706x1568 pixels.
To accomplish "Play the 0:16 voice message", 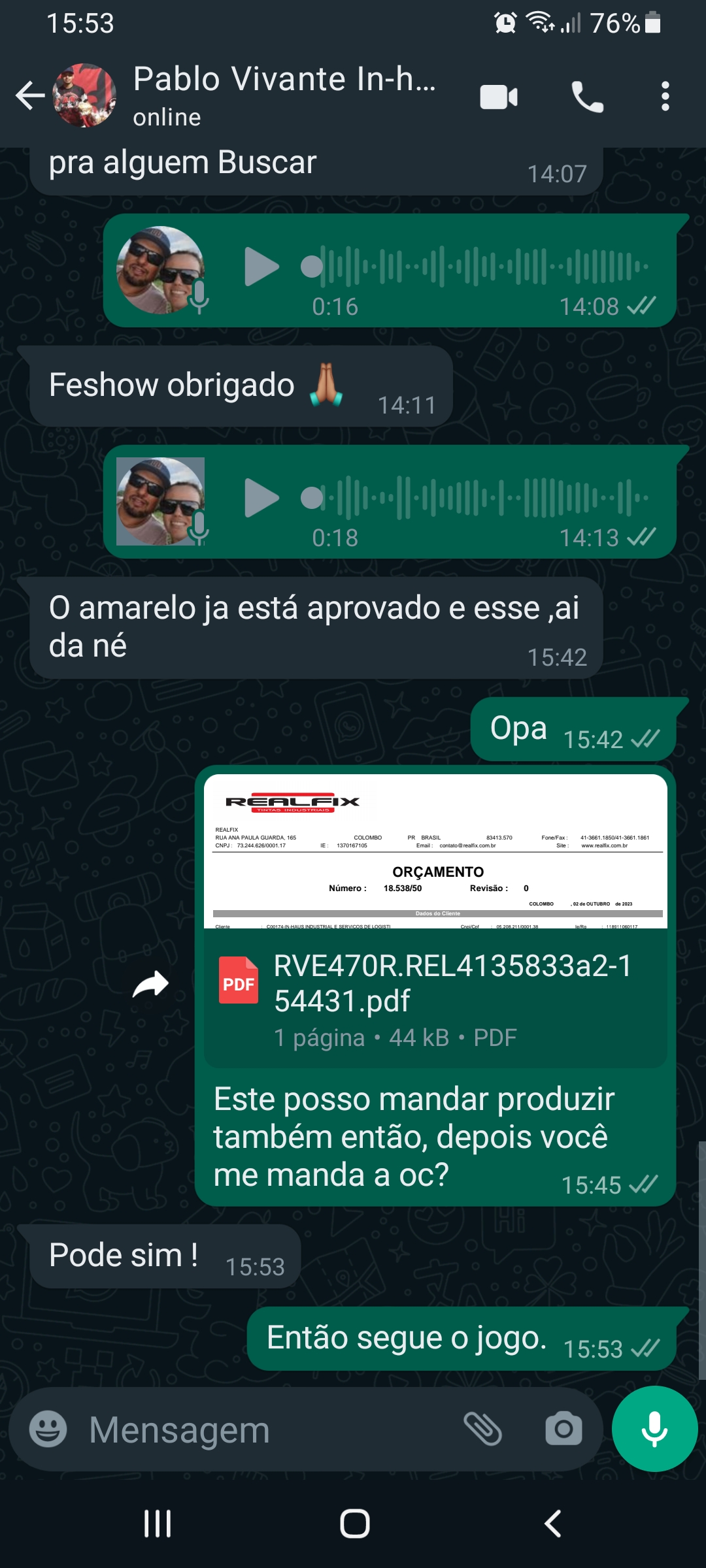I will pyautogui.click(x=261, y=267).
